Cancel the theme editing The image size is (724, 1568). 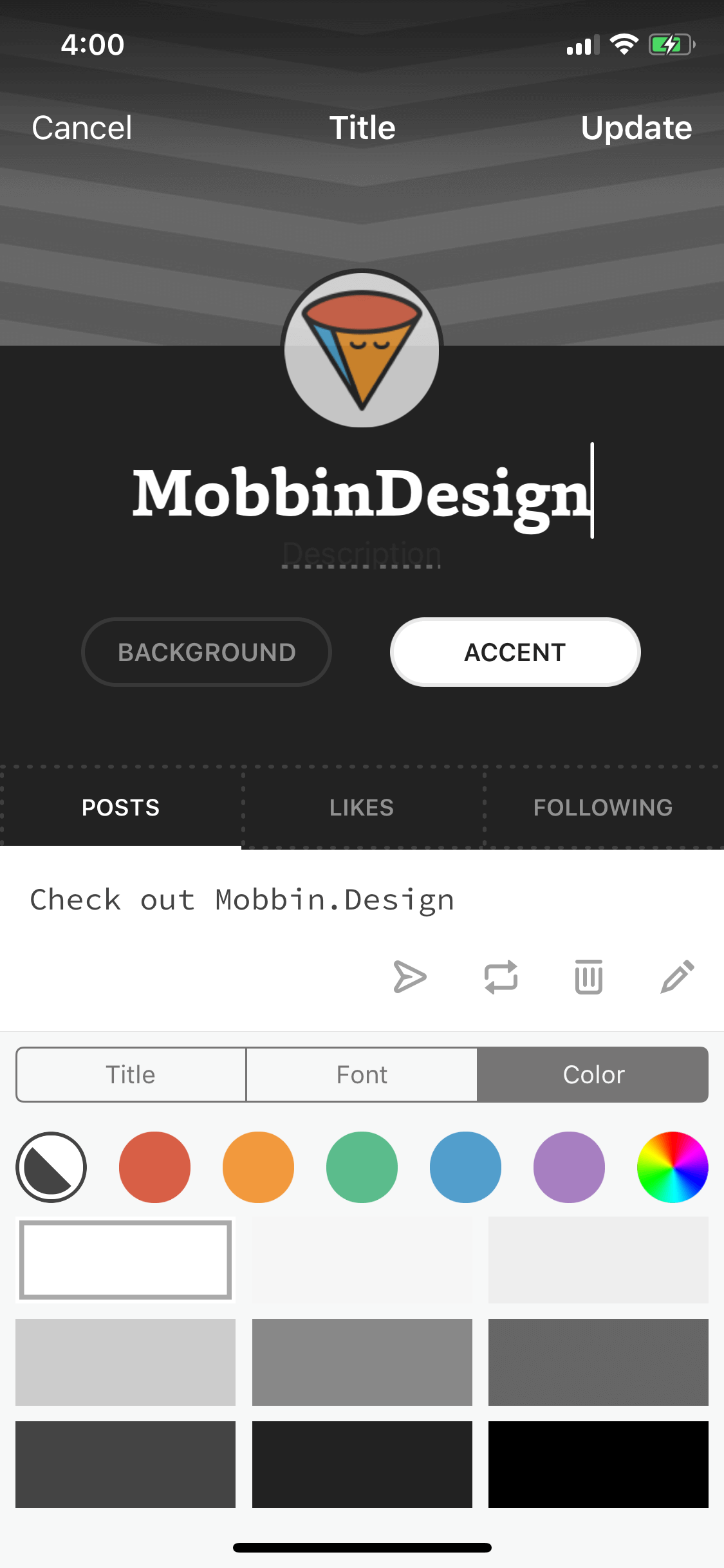click(82, 127)
